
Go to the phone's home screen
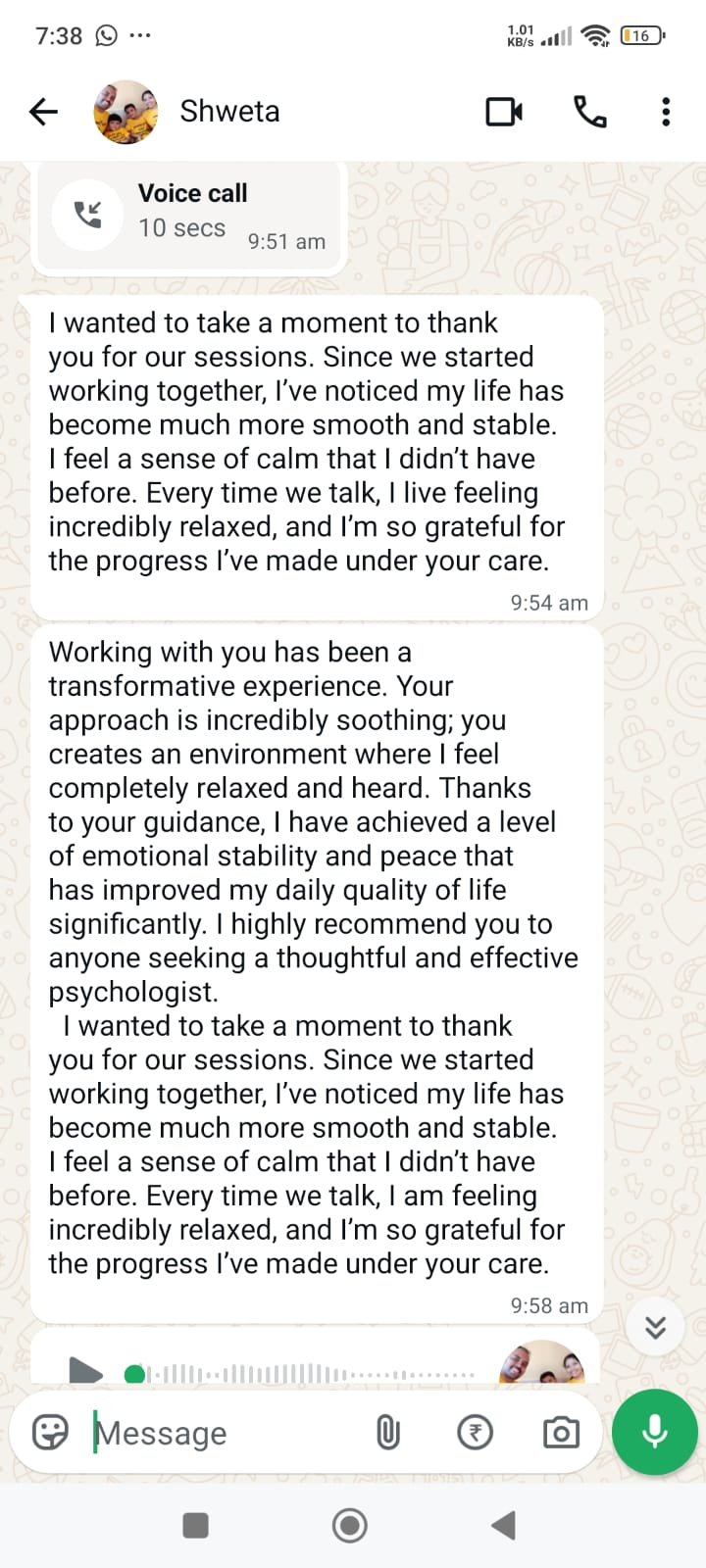coord(350,1525)
